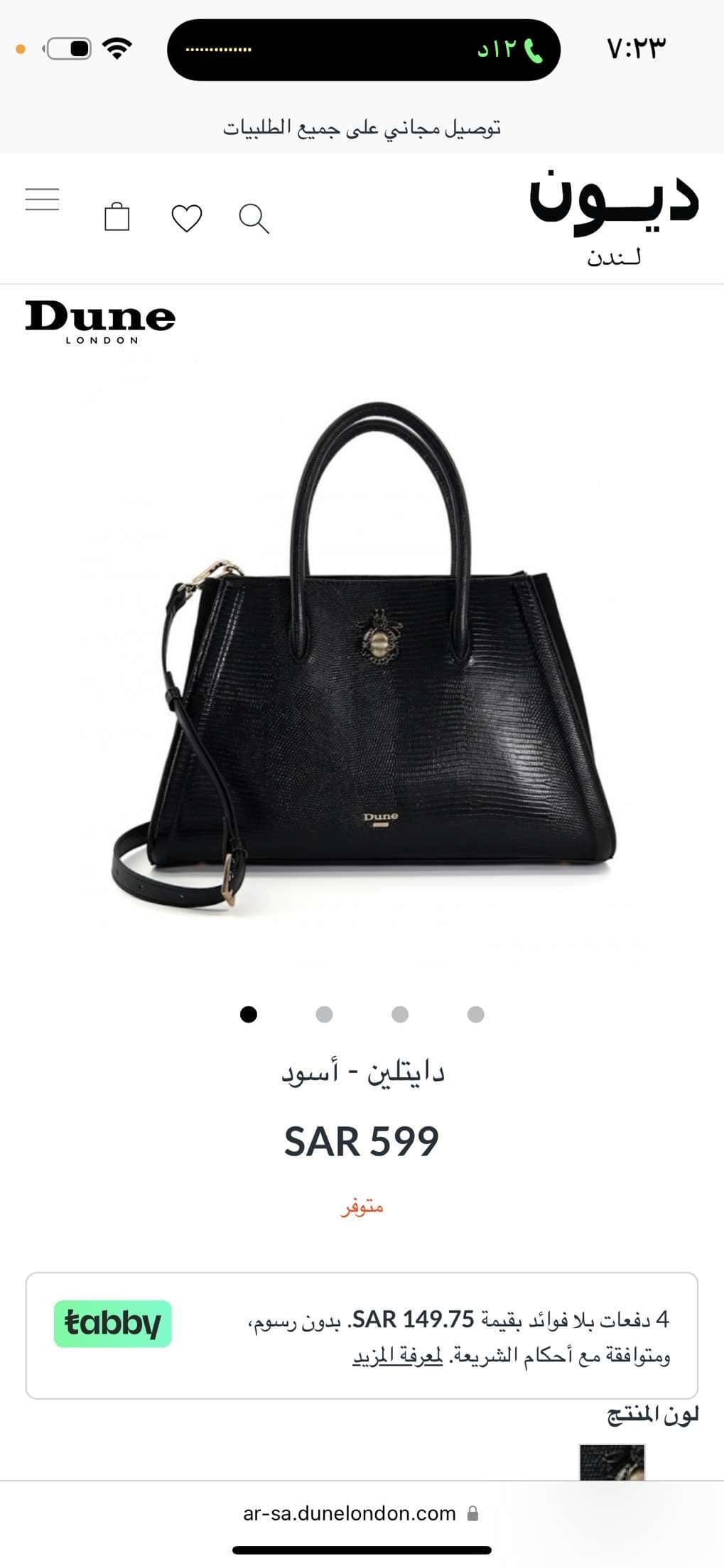Open the hamburger navigation menu
Viewport: 724px width, 1568px height.
coord(41,200)
